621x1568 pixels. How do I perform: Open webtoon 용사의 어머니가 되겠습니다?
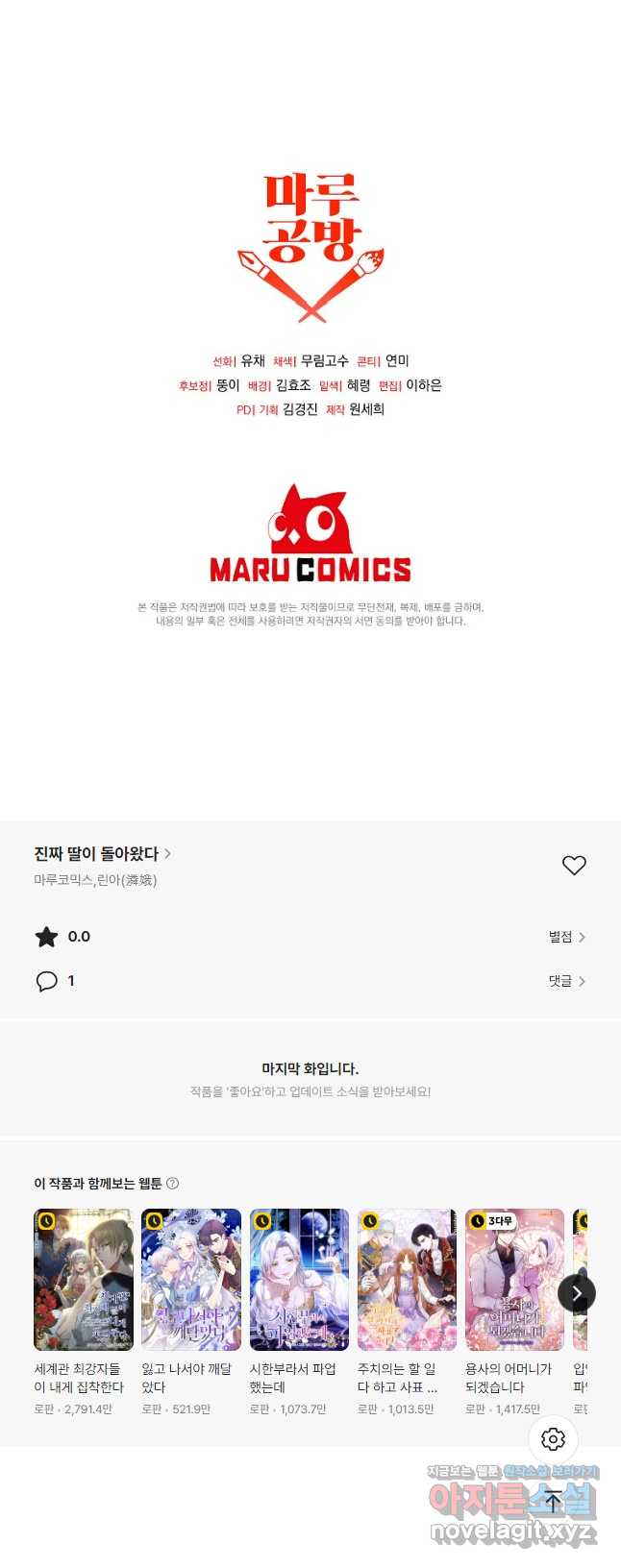514,1280
